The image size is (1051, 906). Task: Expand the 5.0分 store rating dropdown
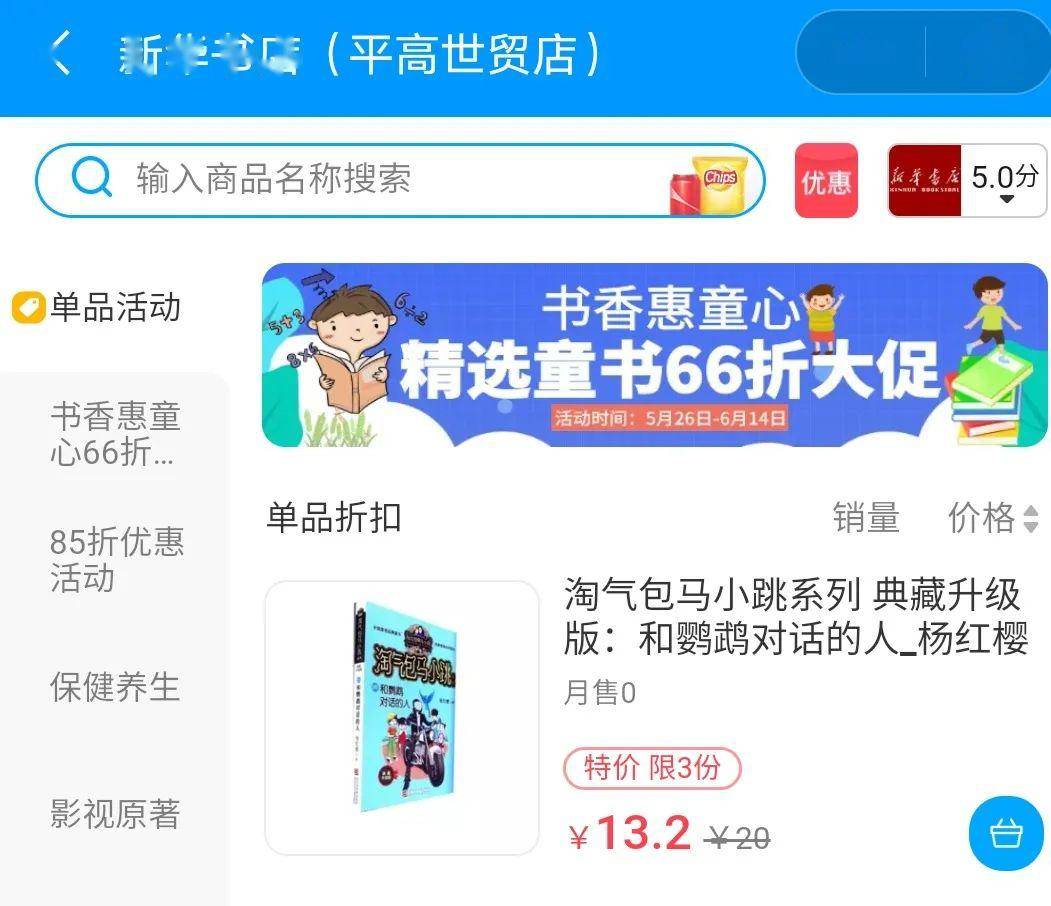tap(1004, 181)
